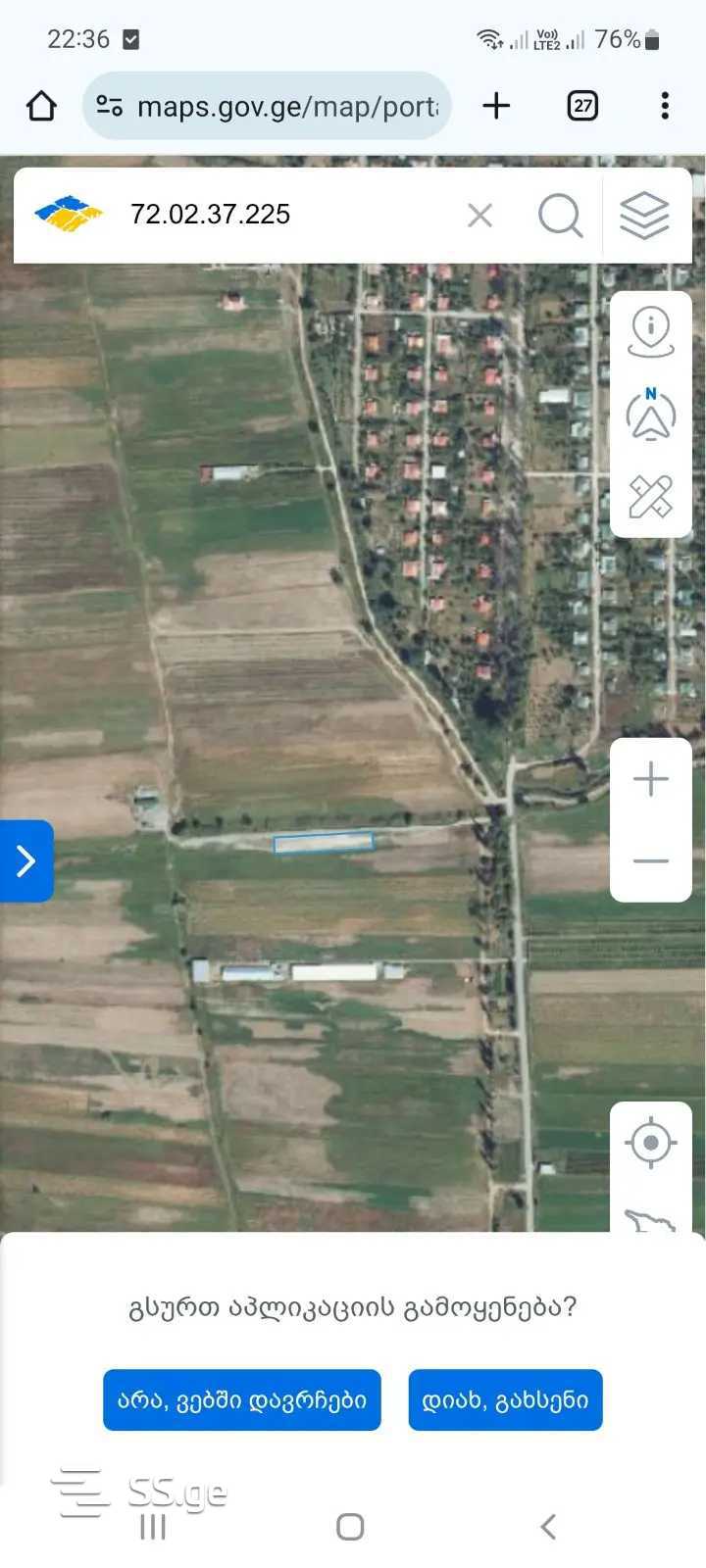Search the entered cadastral code

pos(560,216)
